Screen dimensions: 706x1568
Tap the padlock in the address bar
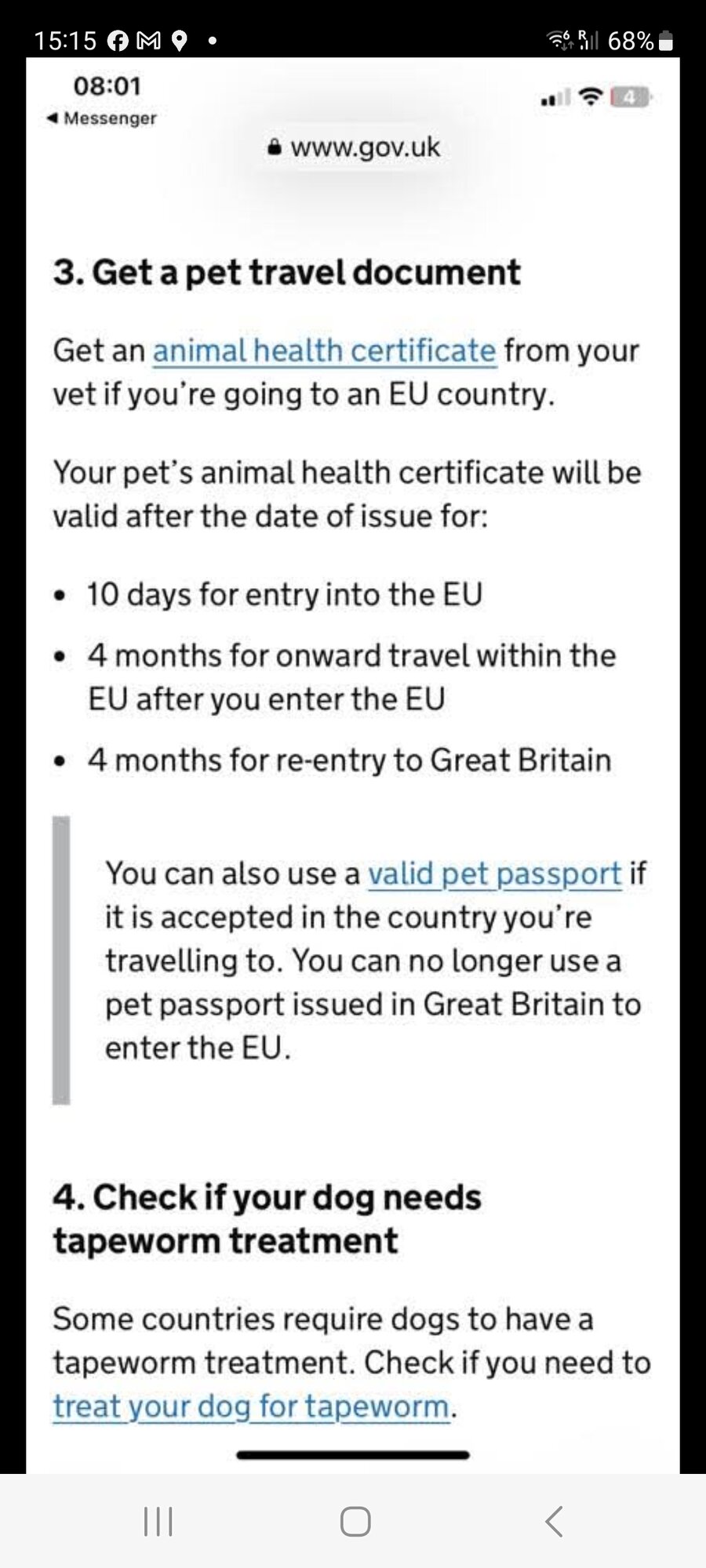coord(274,147)
